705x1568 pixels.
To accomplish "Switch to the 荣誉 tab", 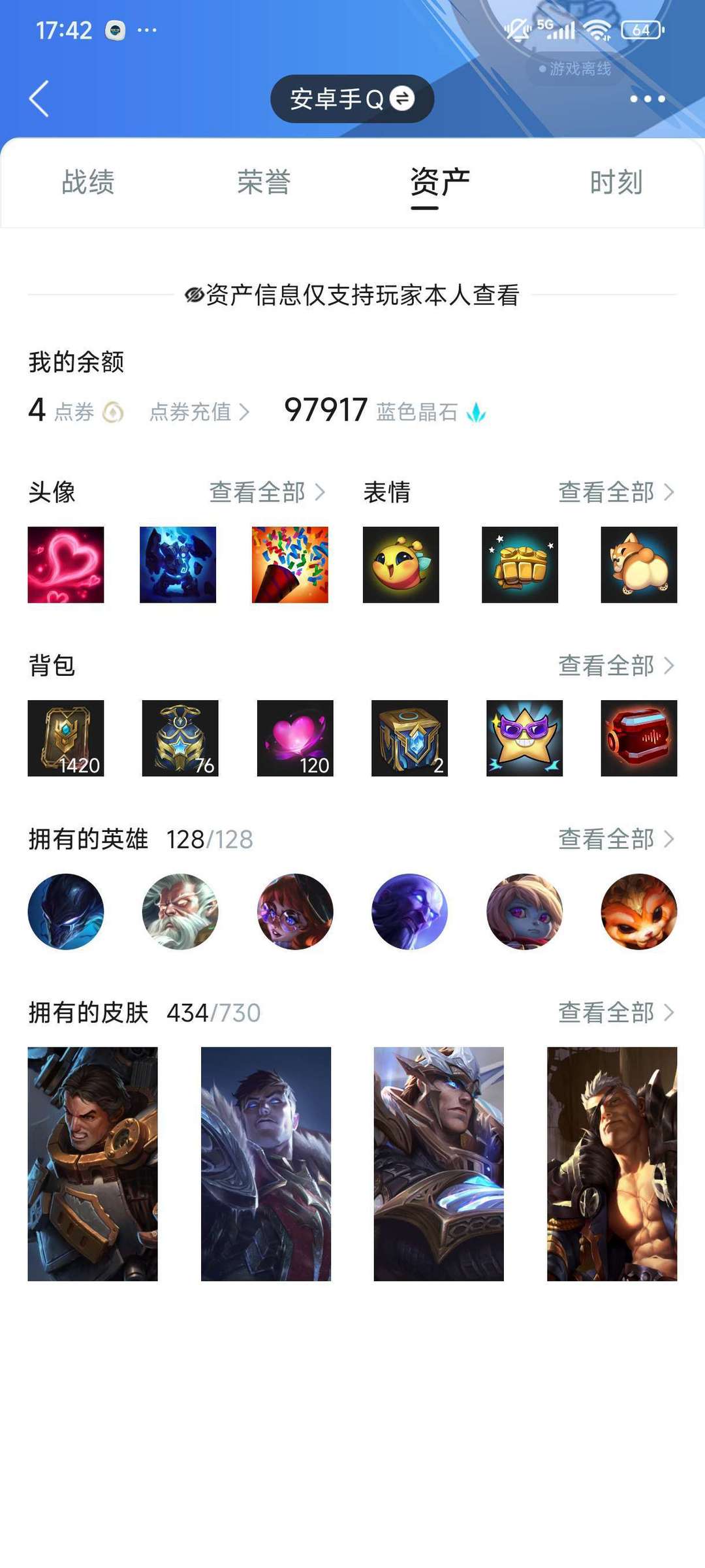I will click(x=264, y=182).
